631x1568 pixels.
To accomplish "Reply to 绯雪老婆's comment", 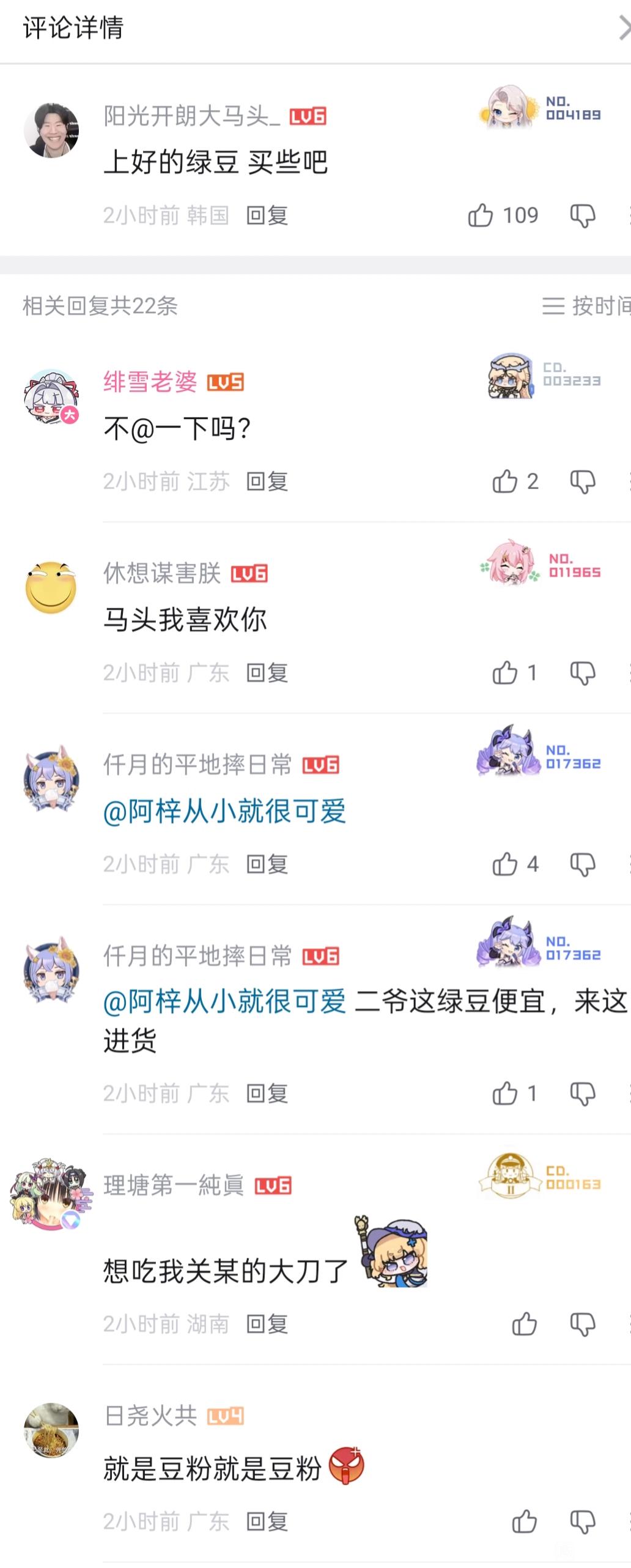I will click(x=267, y=481).
